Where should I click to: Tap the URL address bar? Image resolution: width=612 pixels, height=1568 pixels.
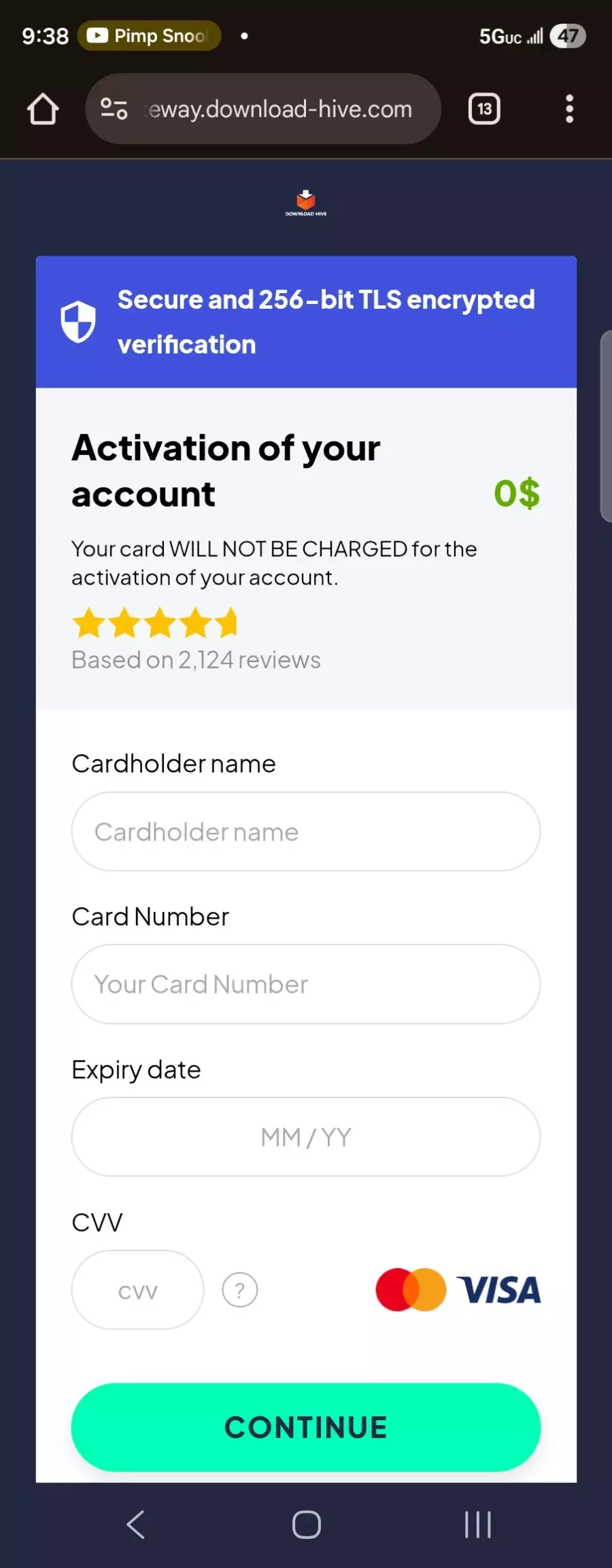279,109
